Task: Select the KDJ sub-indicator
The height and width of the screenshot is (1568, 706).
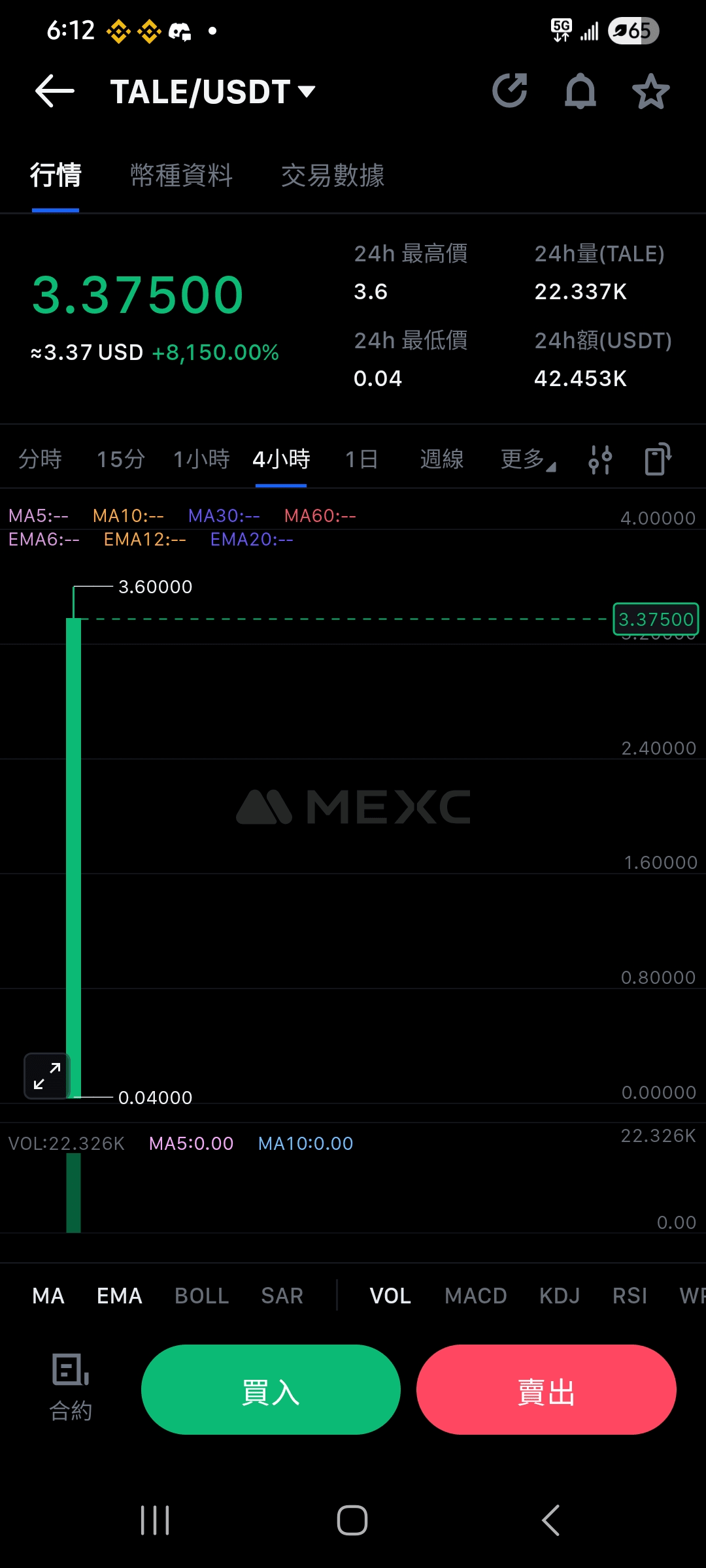Action: [560, 1296]
